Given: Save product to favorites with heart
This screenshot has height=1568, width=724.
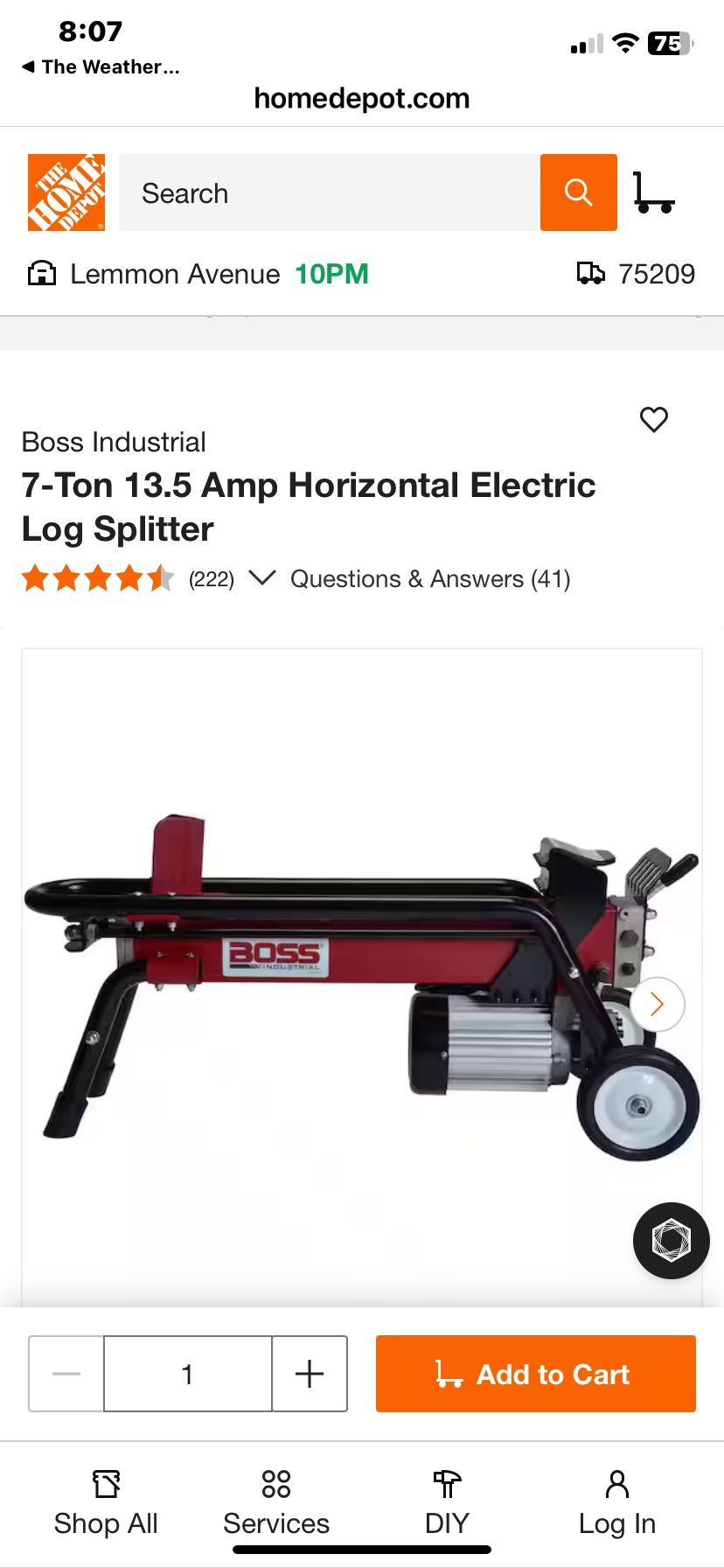Looking at the screenshot, I should click(654, 420).
